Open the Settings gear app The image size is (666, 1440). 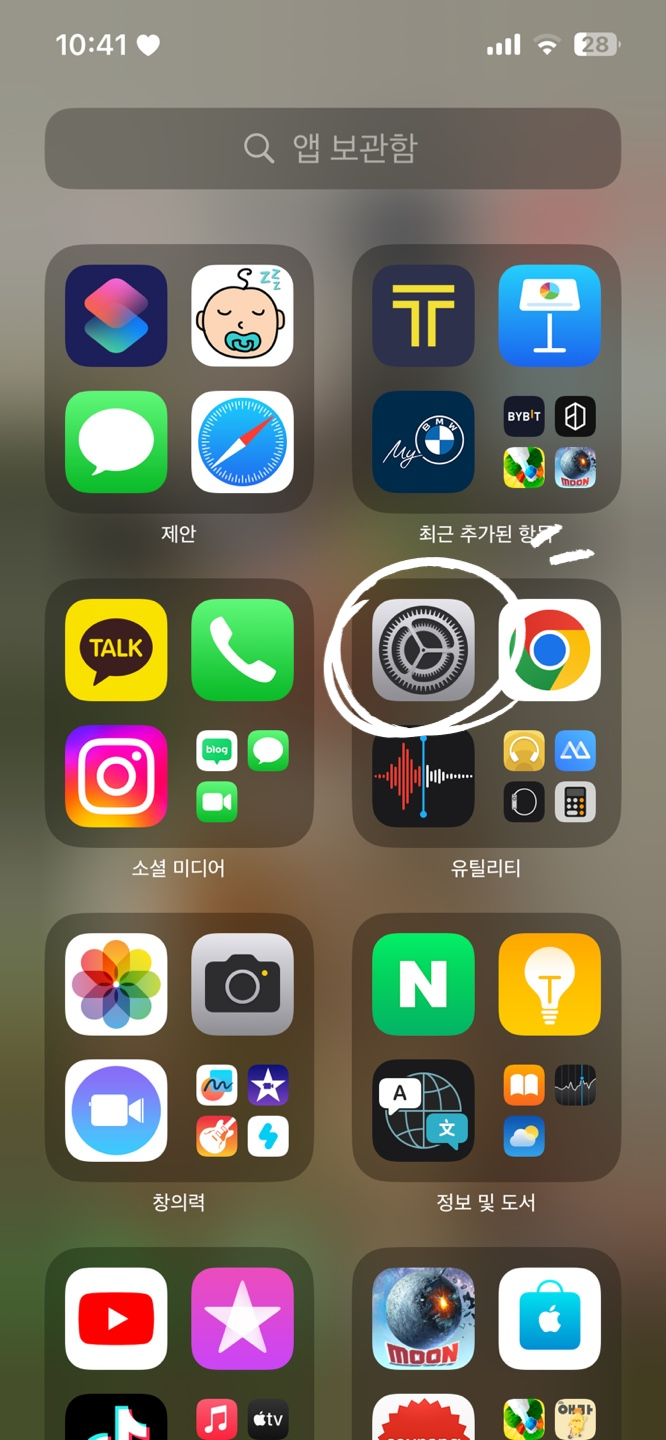point(423,650)
